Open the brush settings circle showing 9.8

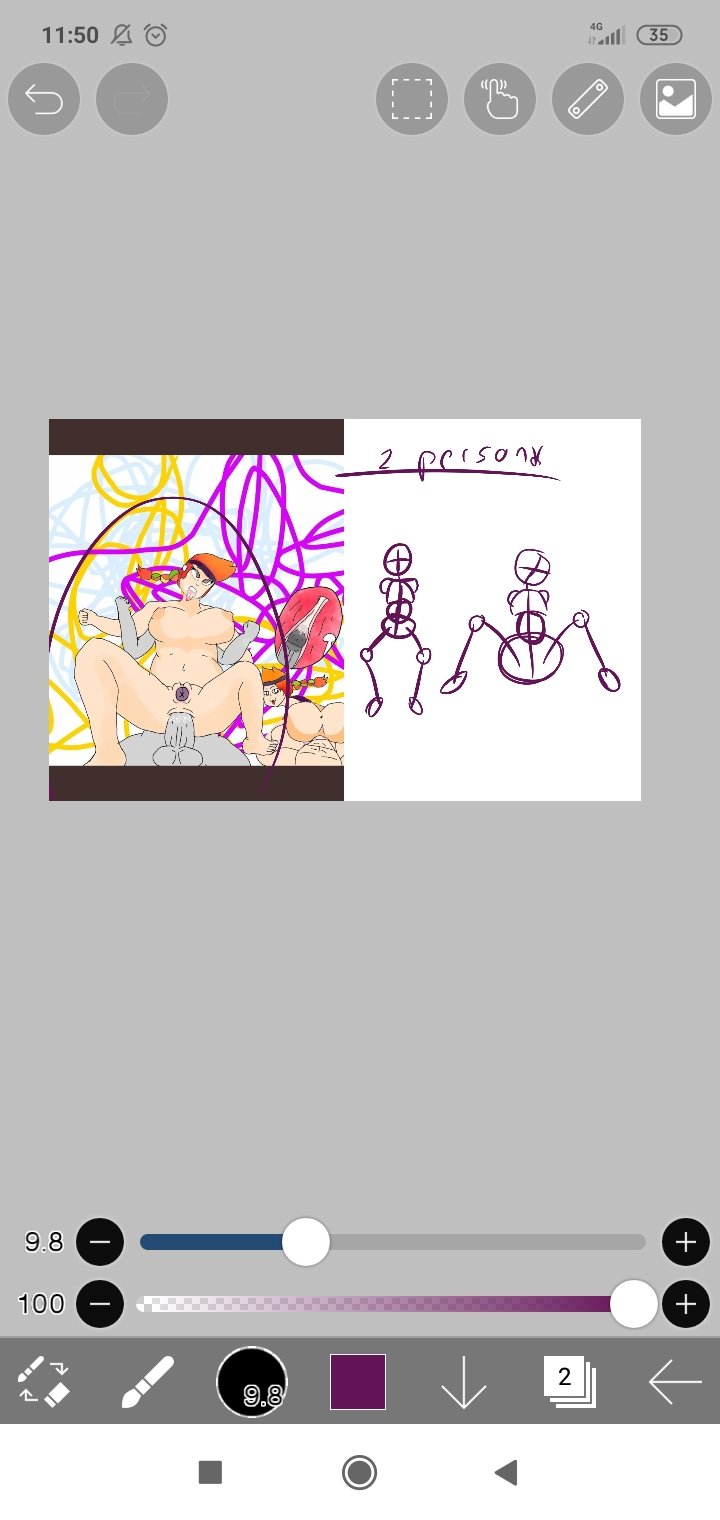click(x=252, y=1381)
